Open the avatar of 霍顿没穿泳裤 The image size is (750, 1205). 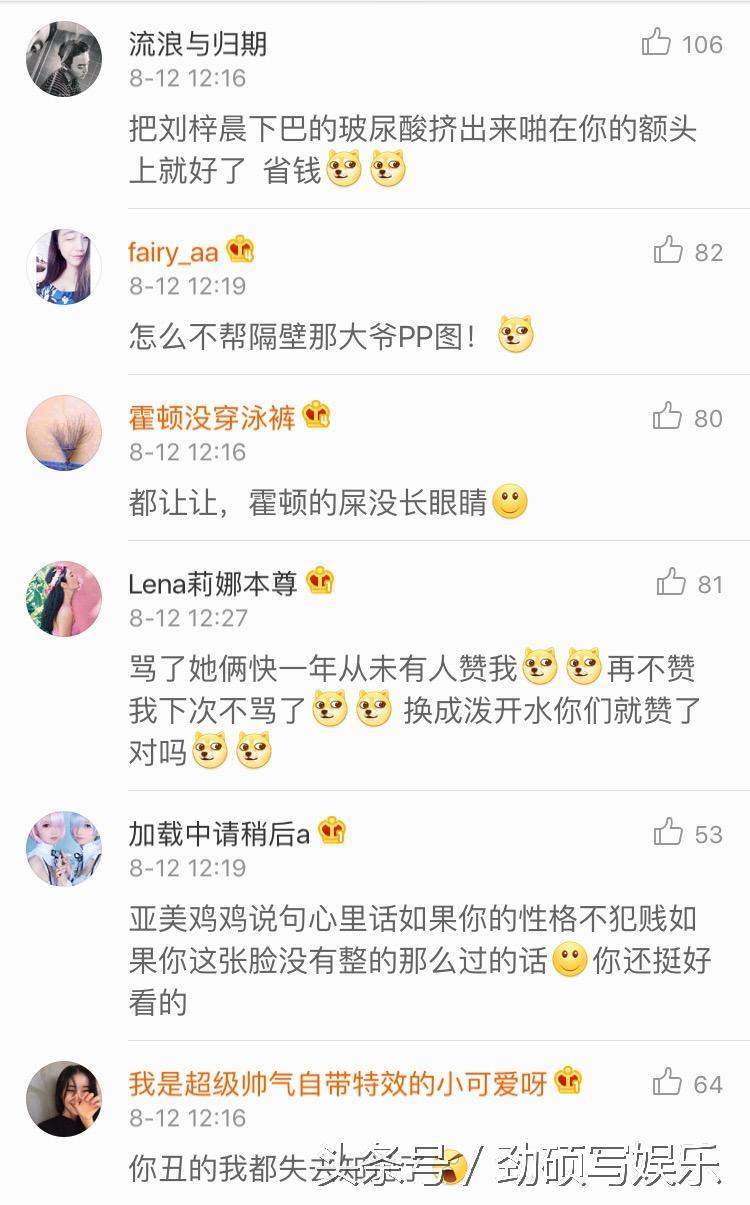tap(64, 432)
